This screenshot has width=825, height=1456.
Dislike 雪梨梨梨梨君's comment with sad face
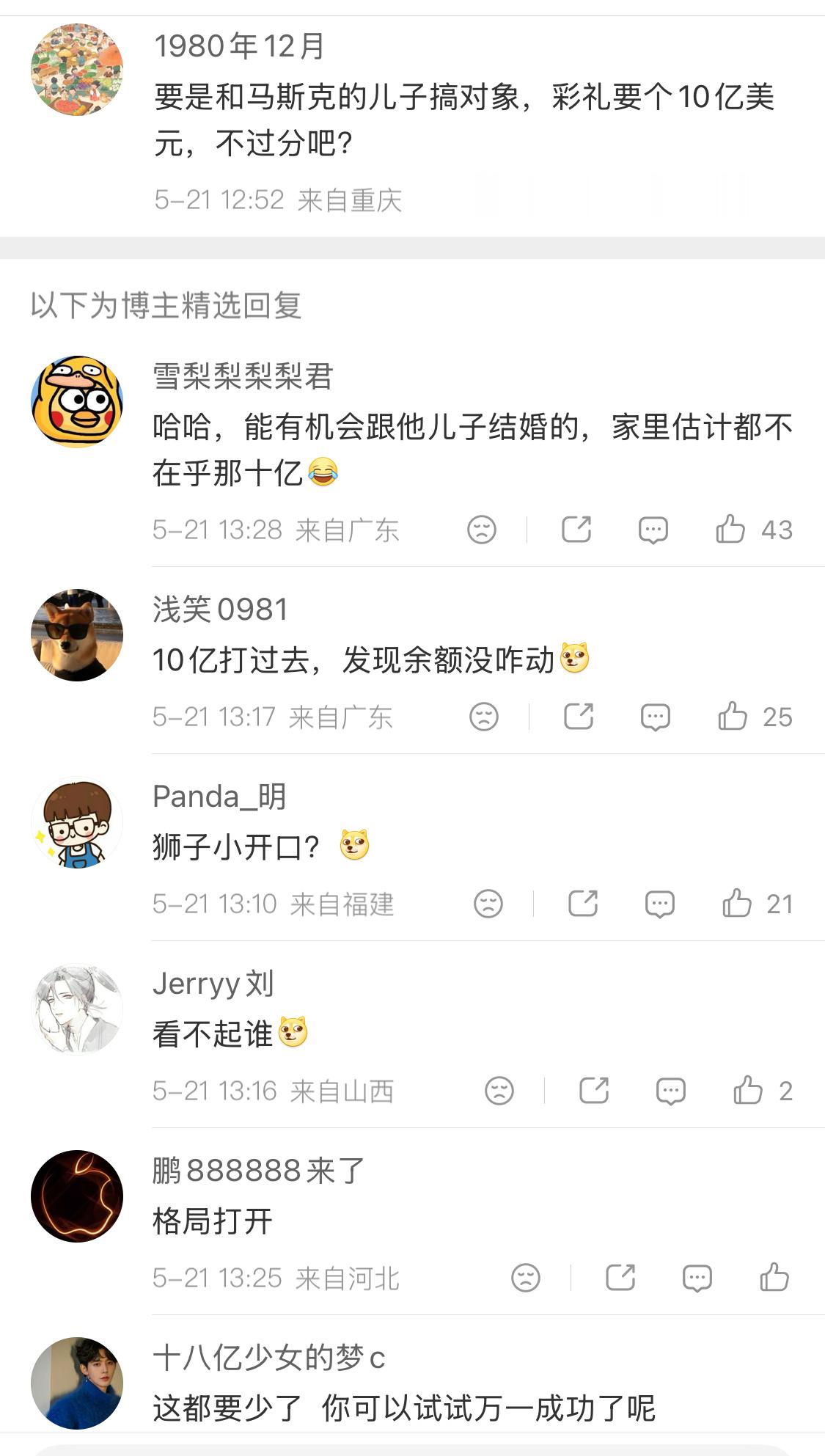coord(482,530)
